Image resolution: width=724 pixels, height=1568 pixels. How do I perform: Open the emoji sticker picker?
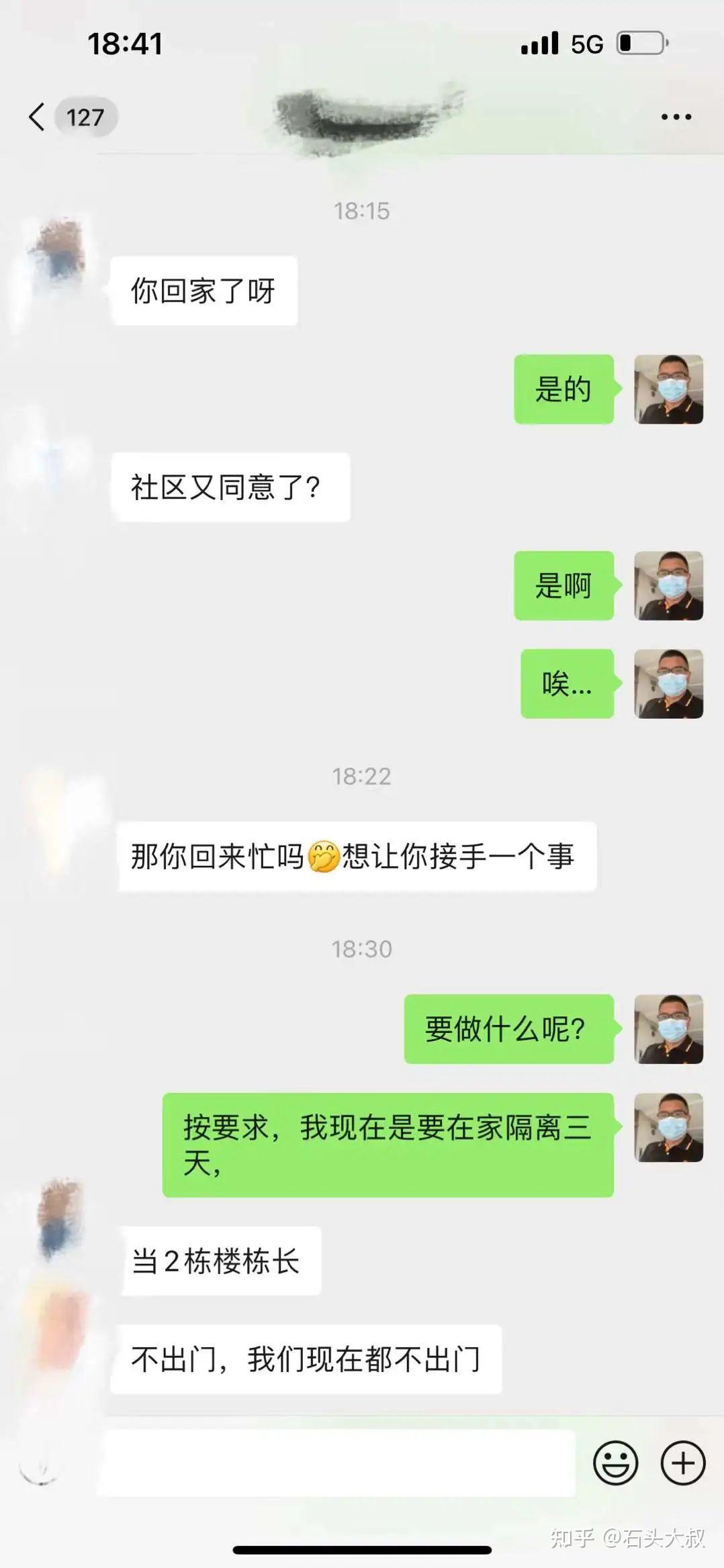pos(615,1462)
